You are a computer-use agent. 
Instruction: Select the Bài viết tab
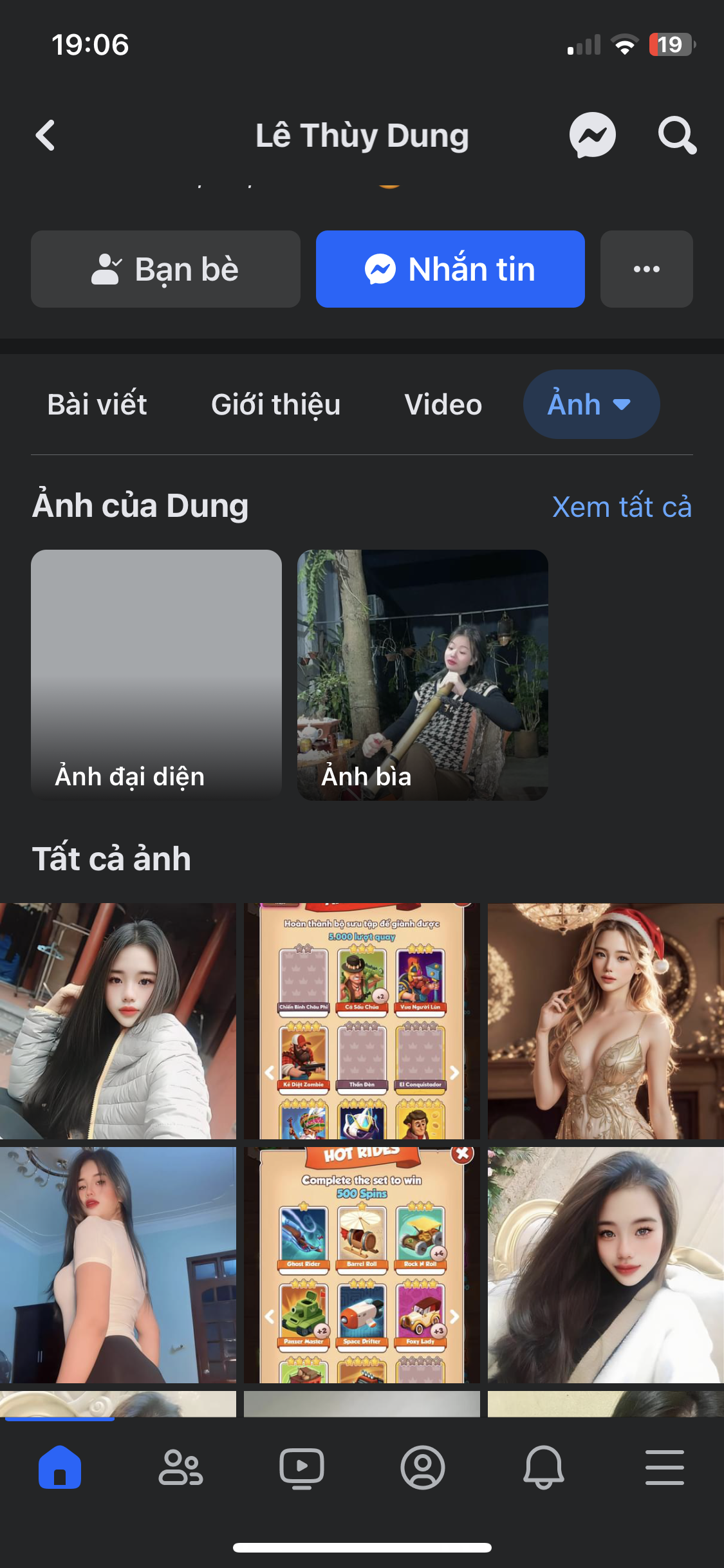[95, 404]
